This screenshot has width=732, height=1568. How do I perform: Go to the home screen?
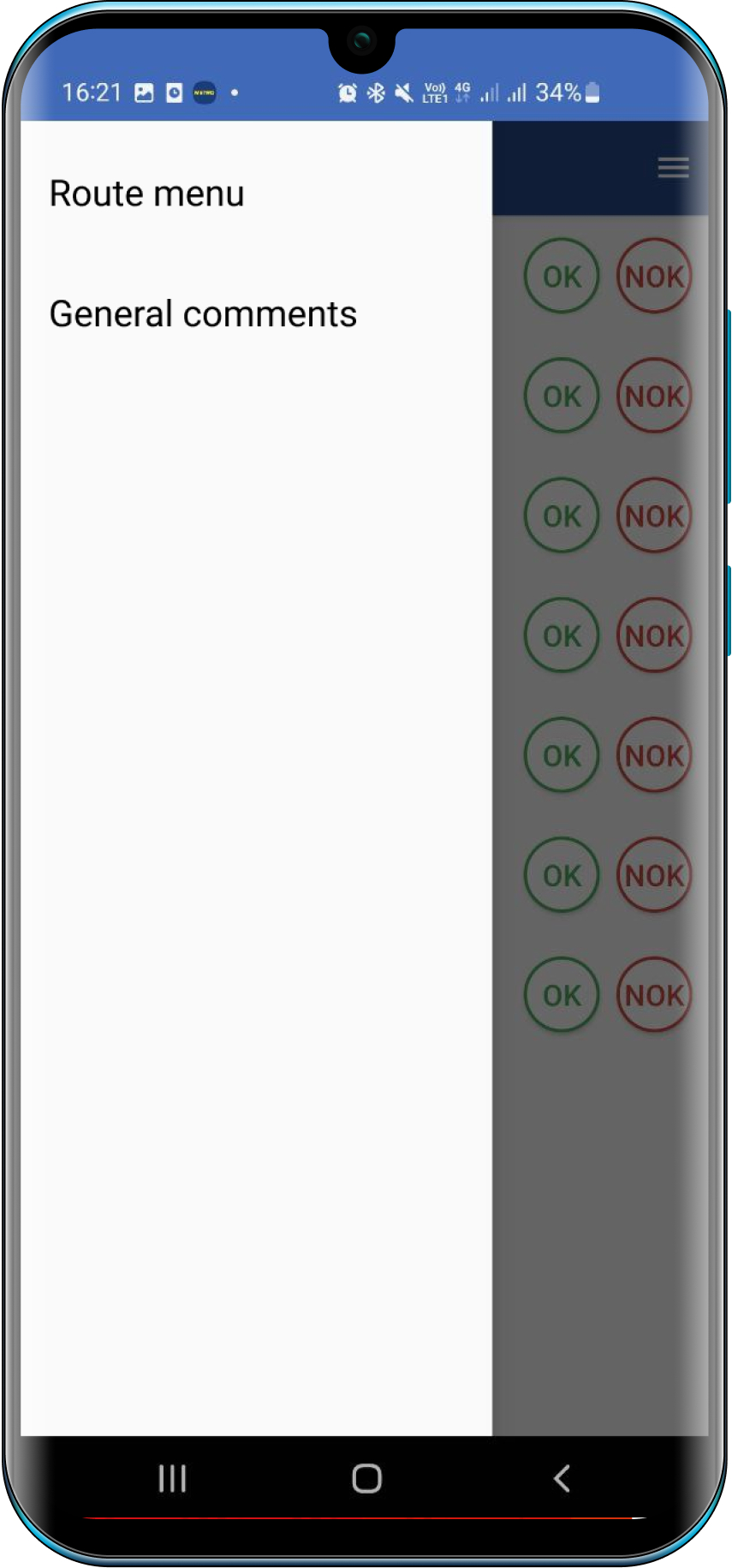click(x=366, y=1478)
